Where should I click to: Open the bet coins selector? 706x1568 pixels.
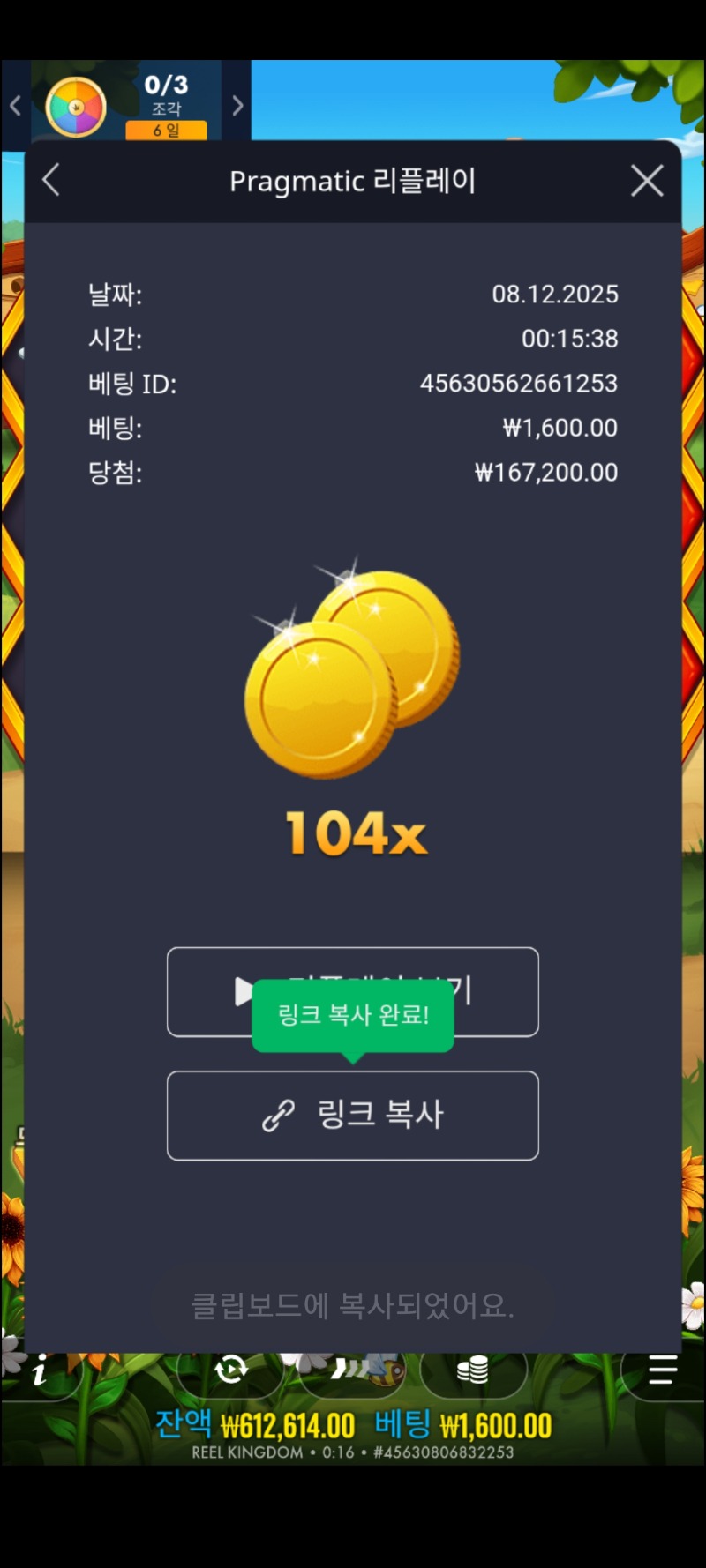[x=473, y=1370]
